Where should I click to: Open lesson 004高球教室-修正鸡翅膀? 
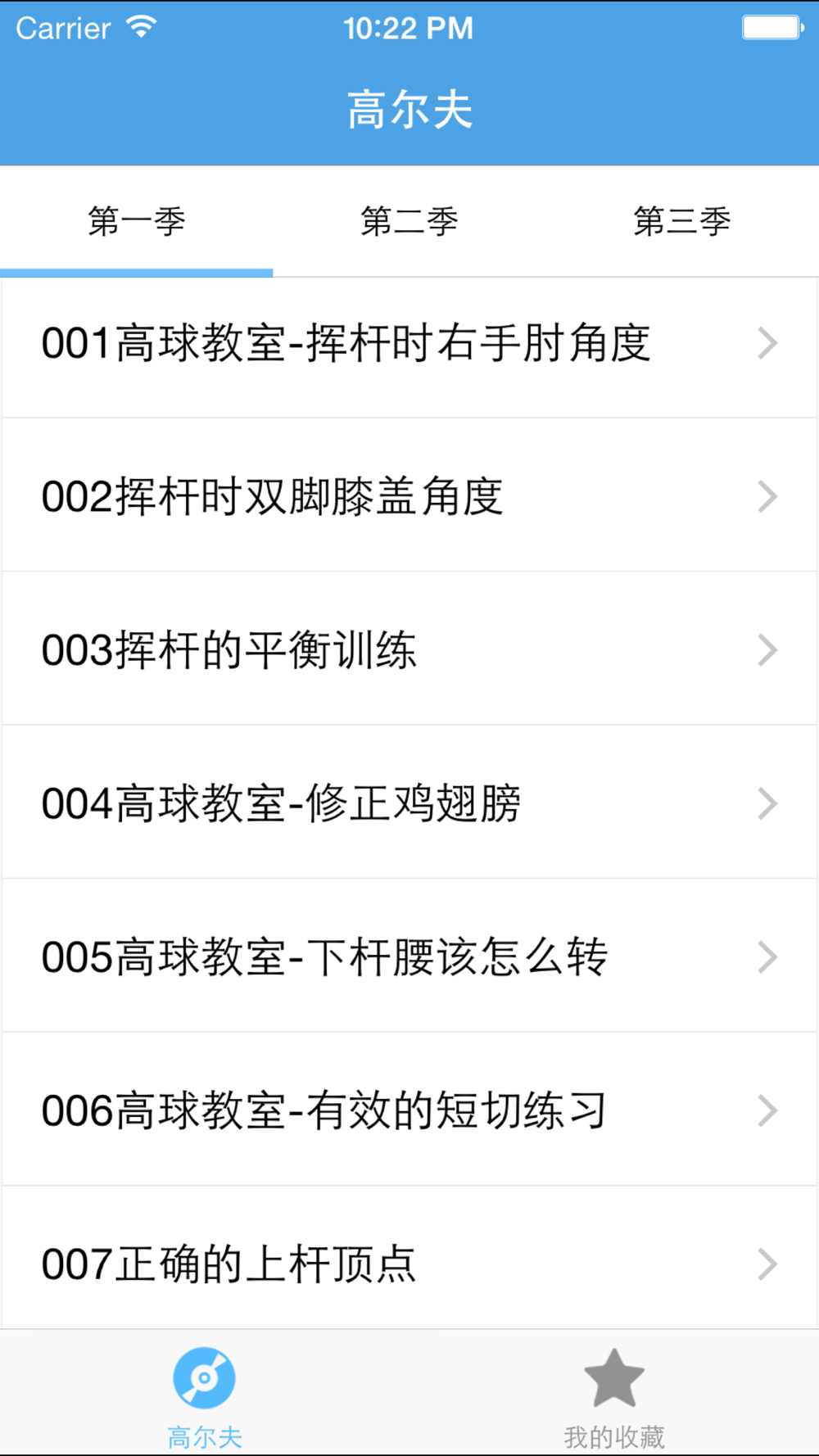click(409, 803)
